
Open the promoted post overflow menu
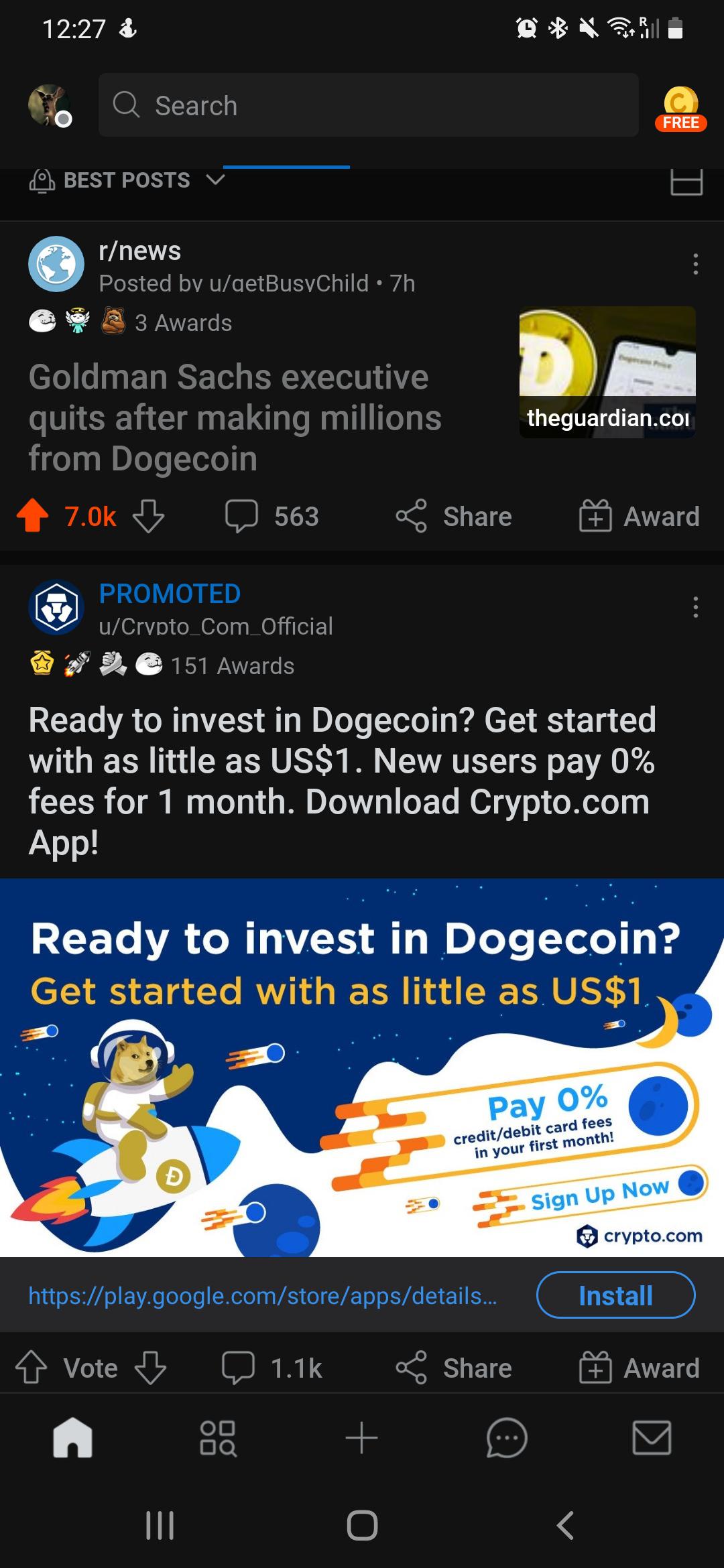(695, 608)
